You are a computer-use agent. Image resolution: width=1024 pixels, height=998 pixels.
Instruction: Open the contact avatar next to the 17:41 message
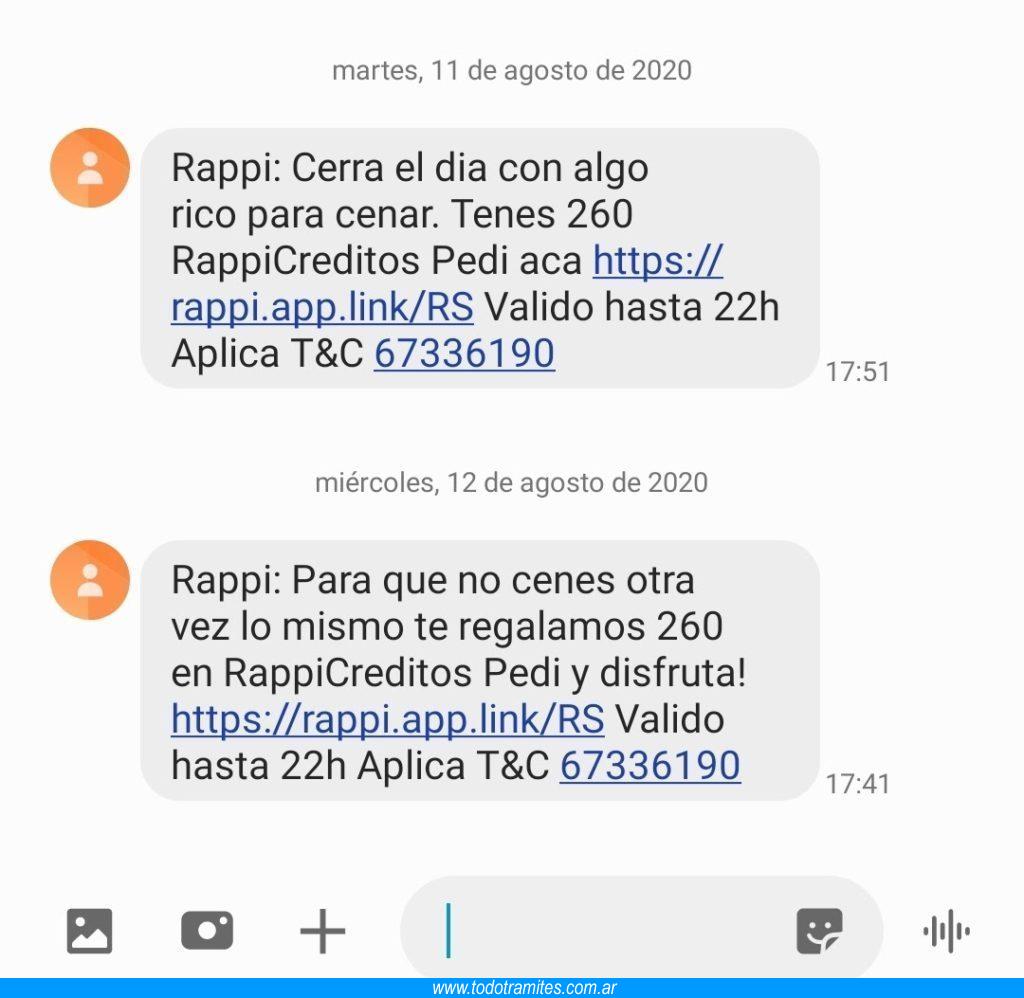click(90, 580)
